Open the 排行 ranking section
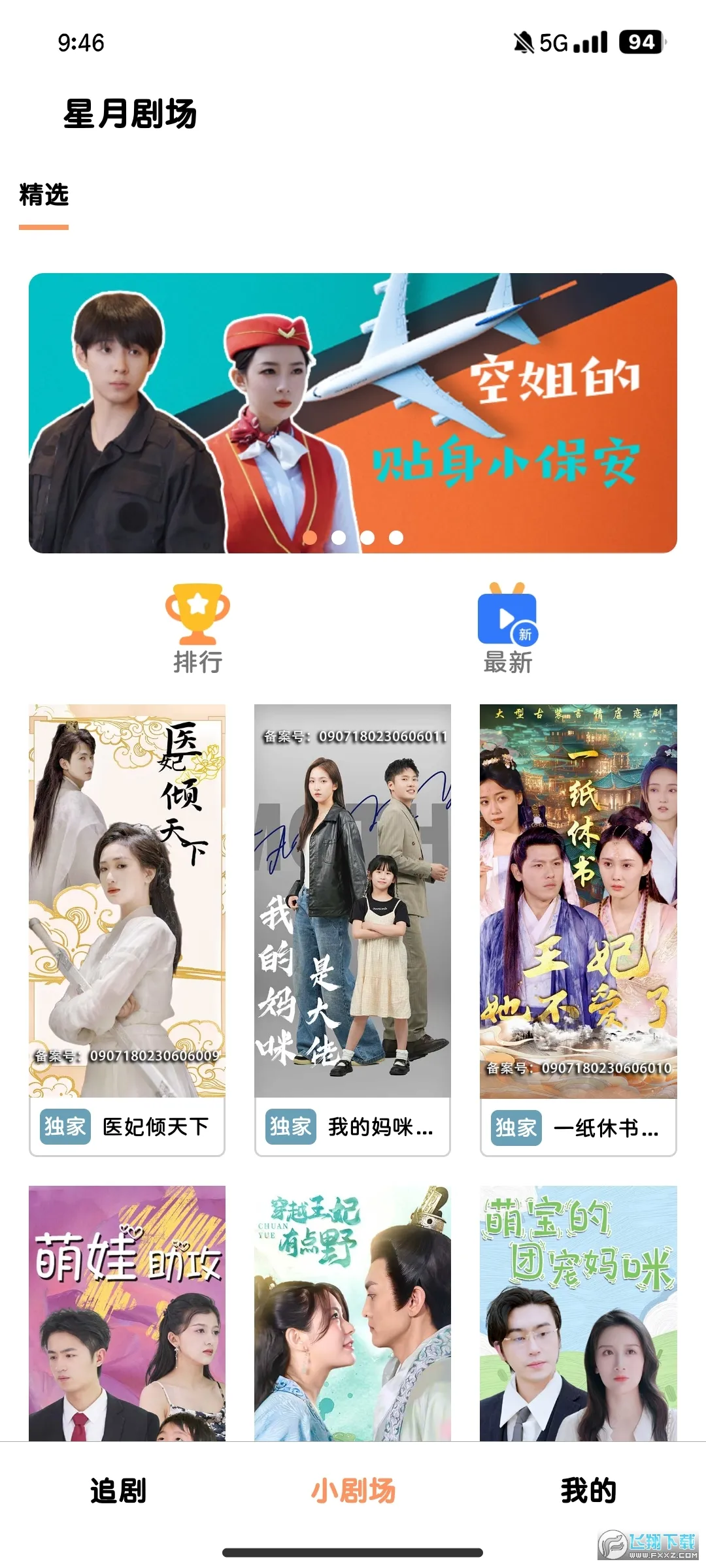The width and height of the screenshot is (706, 1568). pyautogui.click(x=197, y=629)
